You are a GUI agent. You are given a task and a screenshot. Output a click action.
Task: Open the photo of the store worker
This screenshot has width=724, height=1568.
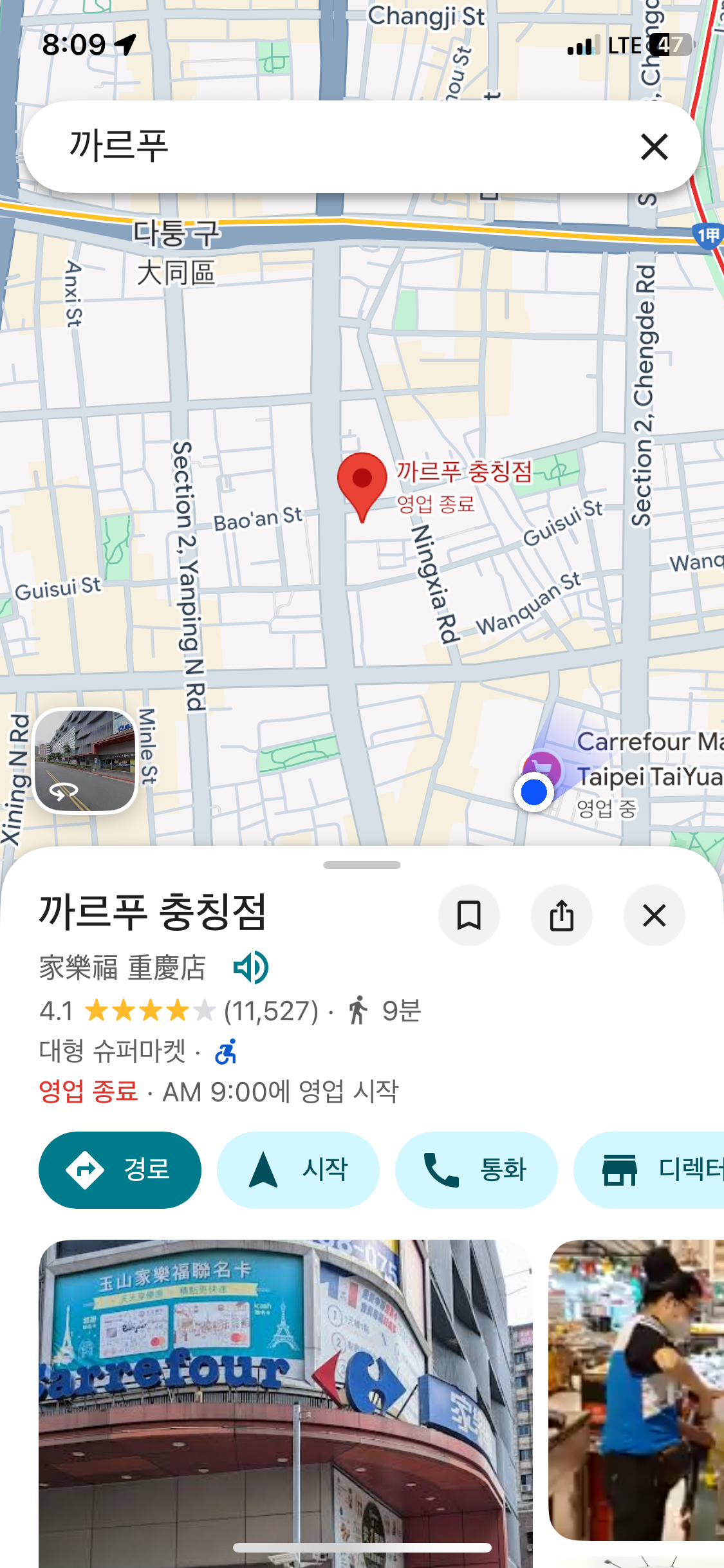[637, 1390]
